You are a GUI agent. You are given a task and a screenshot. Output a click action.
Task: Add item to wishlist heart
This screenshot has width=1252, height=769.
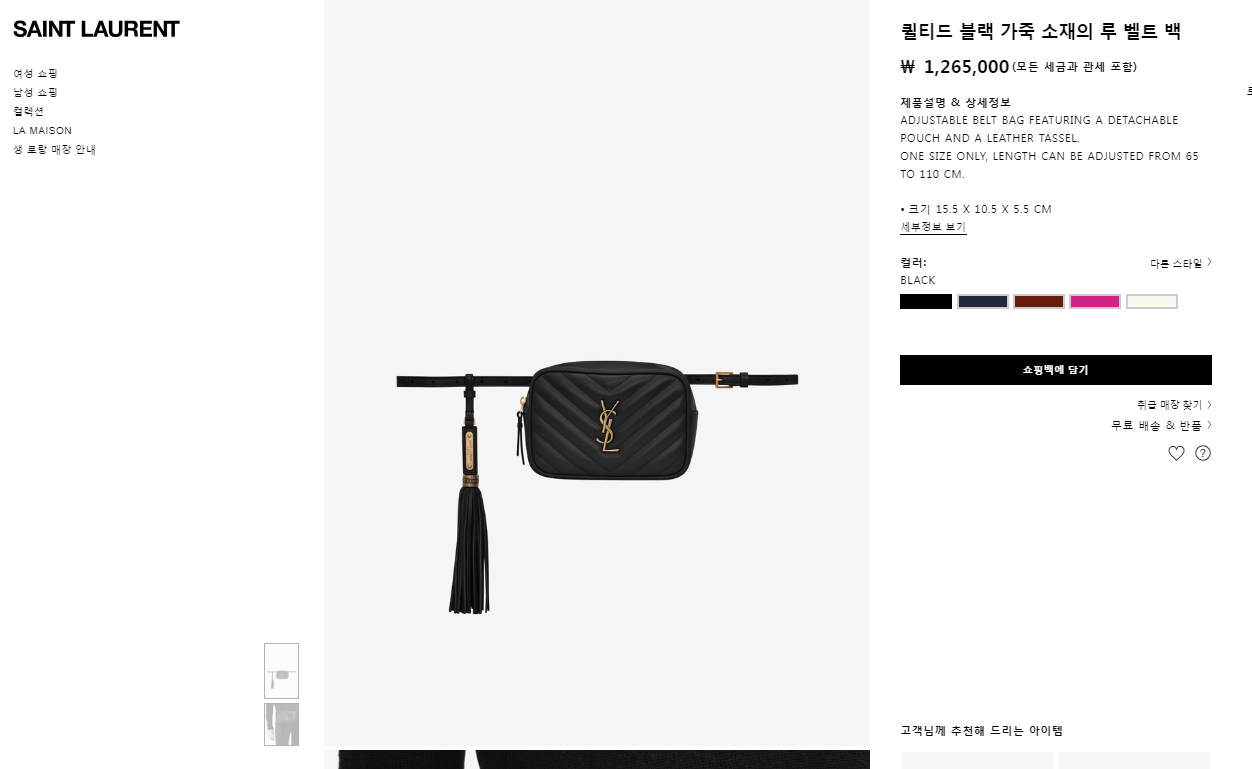(x=1176, y=453)
